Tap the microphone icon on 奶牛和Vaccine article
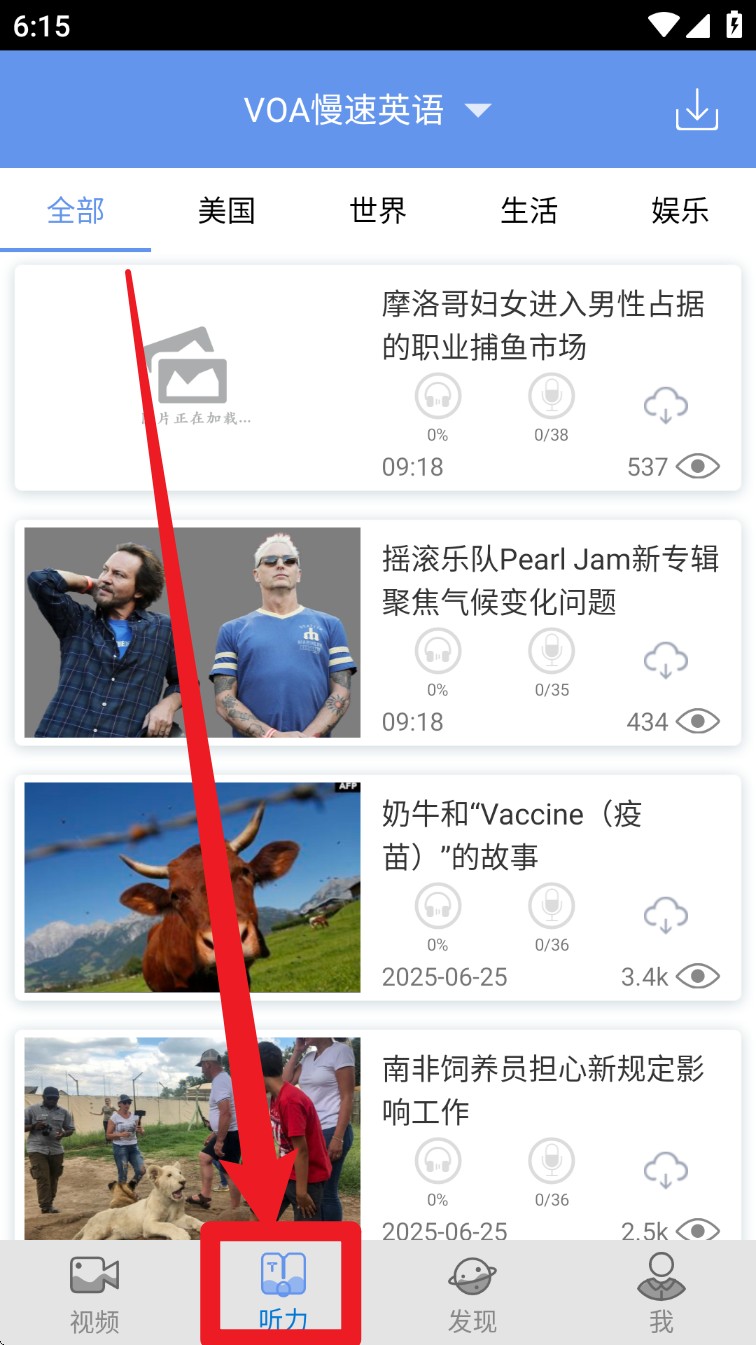 (x=551, y=907)
